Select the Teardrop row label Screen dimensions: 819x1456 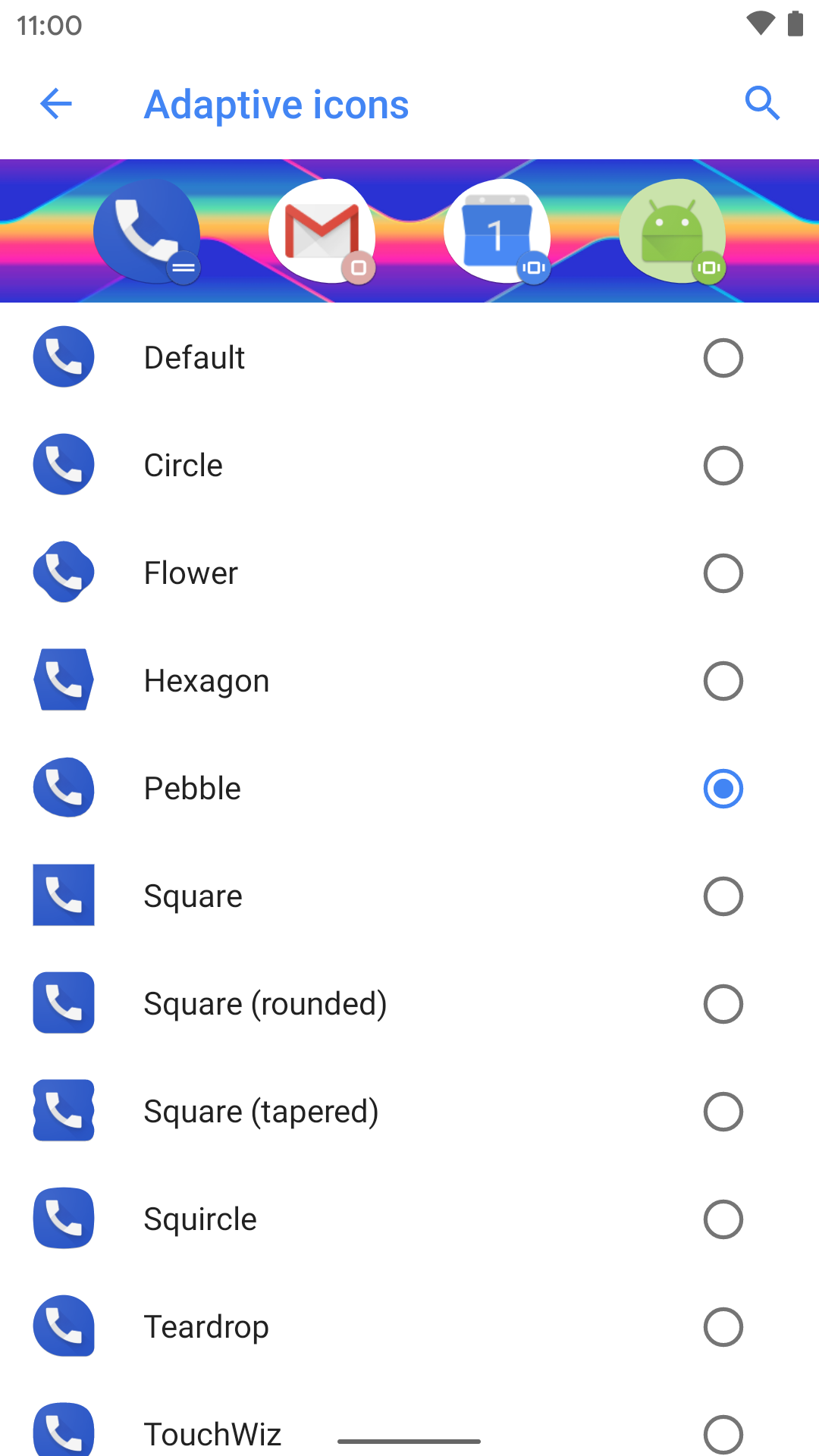point(206,1327)
